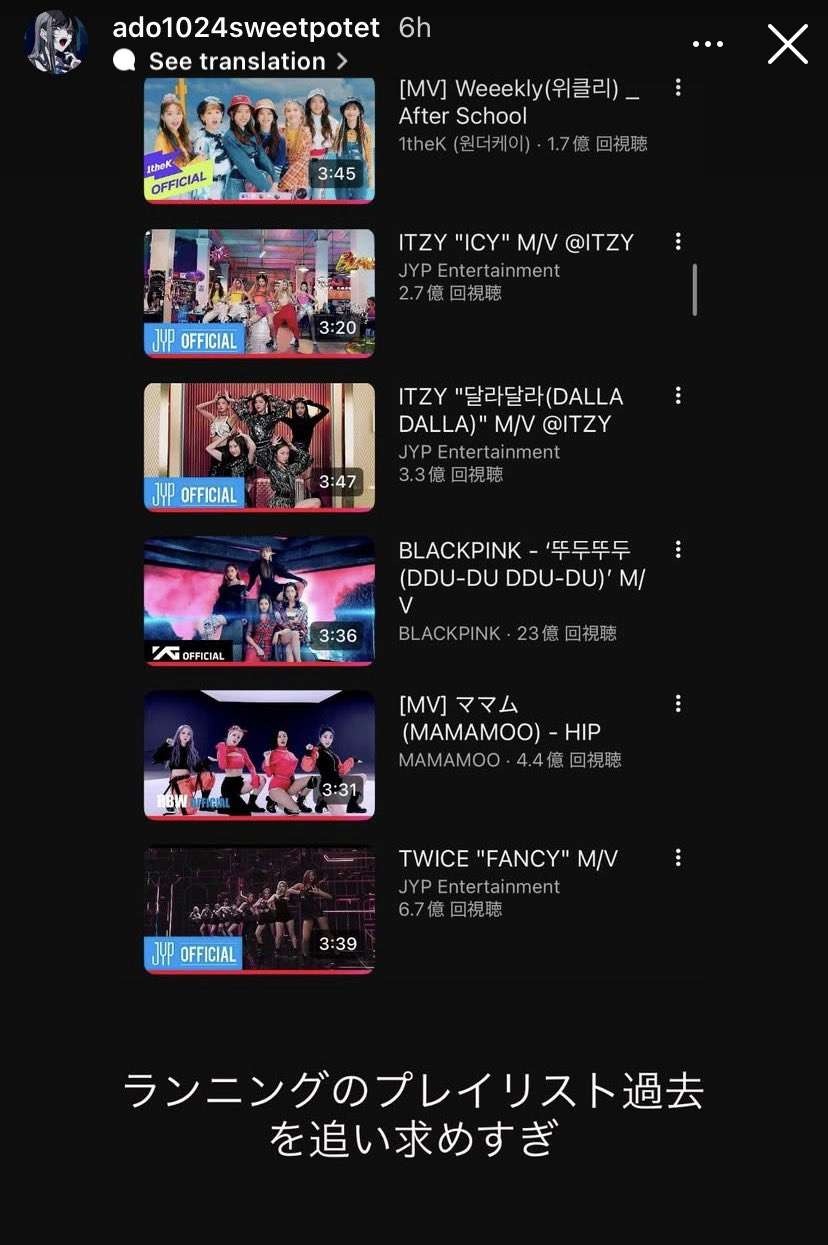
Task: Tap the ado1024sweetpotet username
Action: [x=246, y=27]
